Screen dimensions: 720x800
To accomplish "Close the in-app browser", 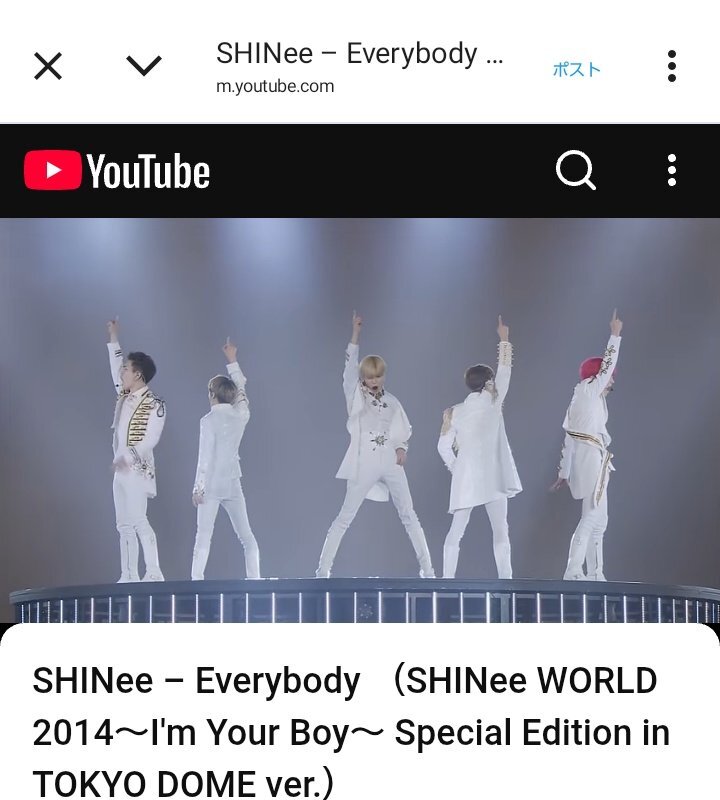I will [x=48, y=66].
